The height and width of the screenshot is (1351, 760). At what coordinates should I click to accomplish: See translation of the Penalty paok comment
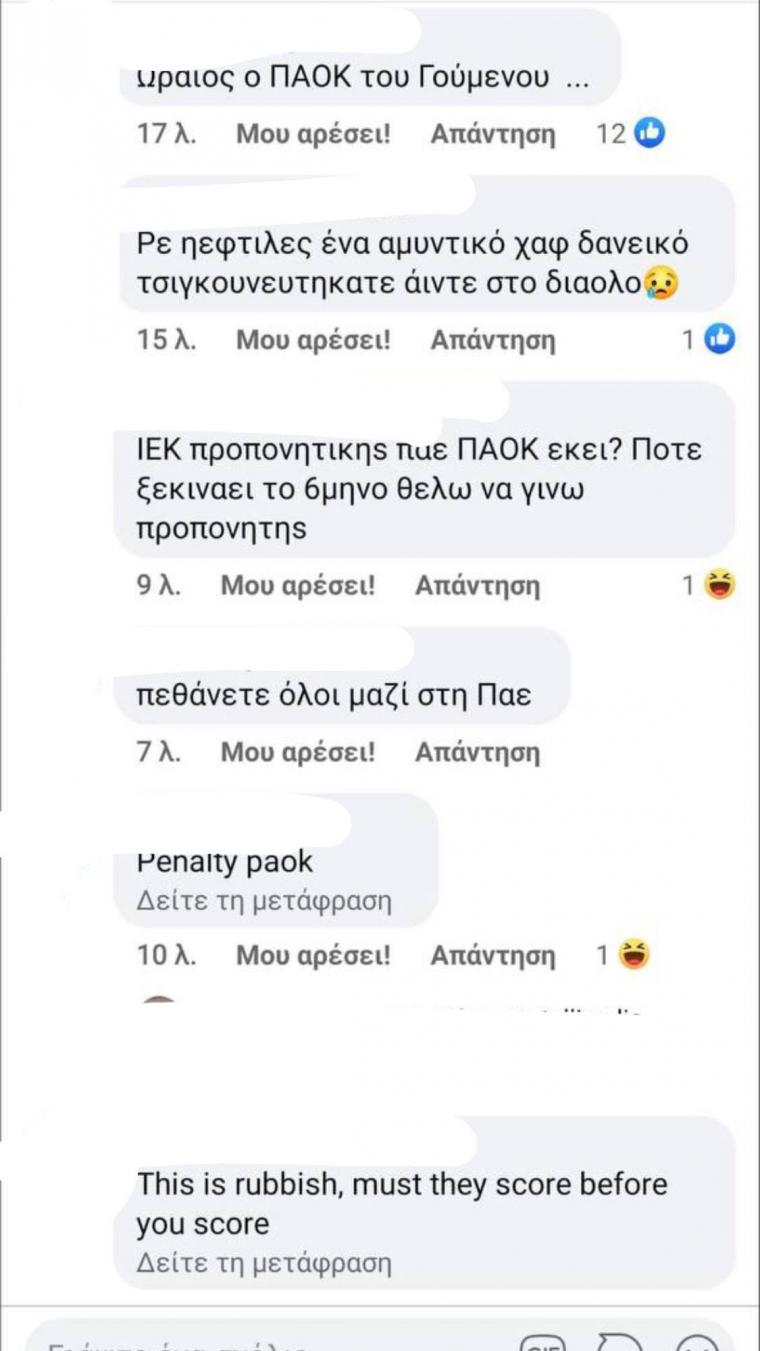[264, 901]
